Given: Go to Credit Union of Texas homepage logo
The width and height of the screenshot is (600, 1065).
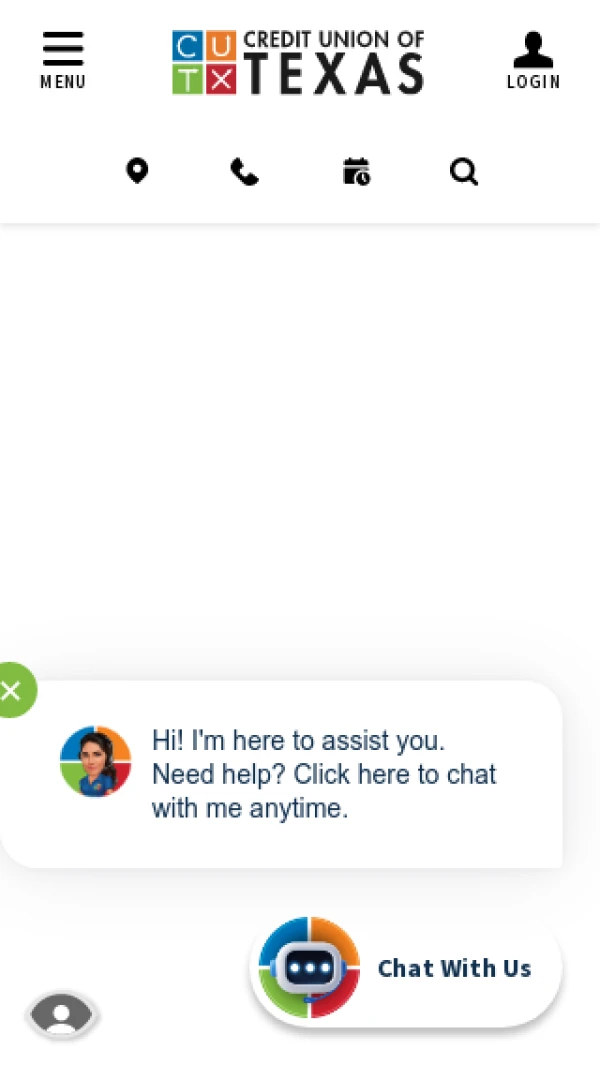Looking at the screenshot, I should coord(298,62).
